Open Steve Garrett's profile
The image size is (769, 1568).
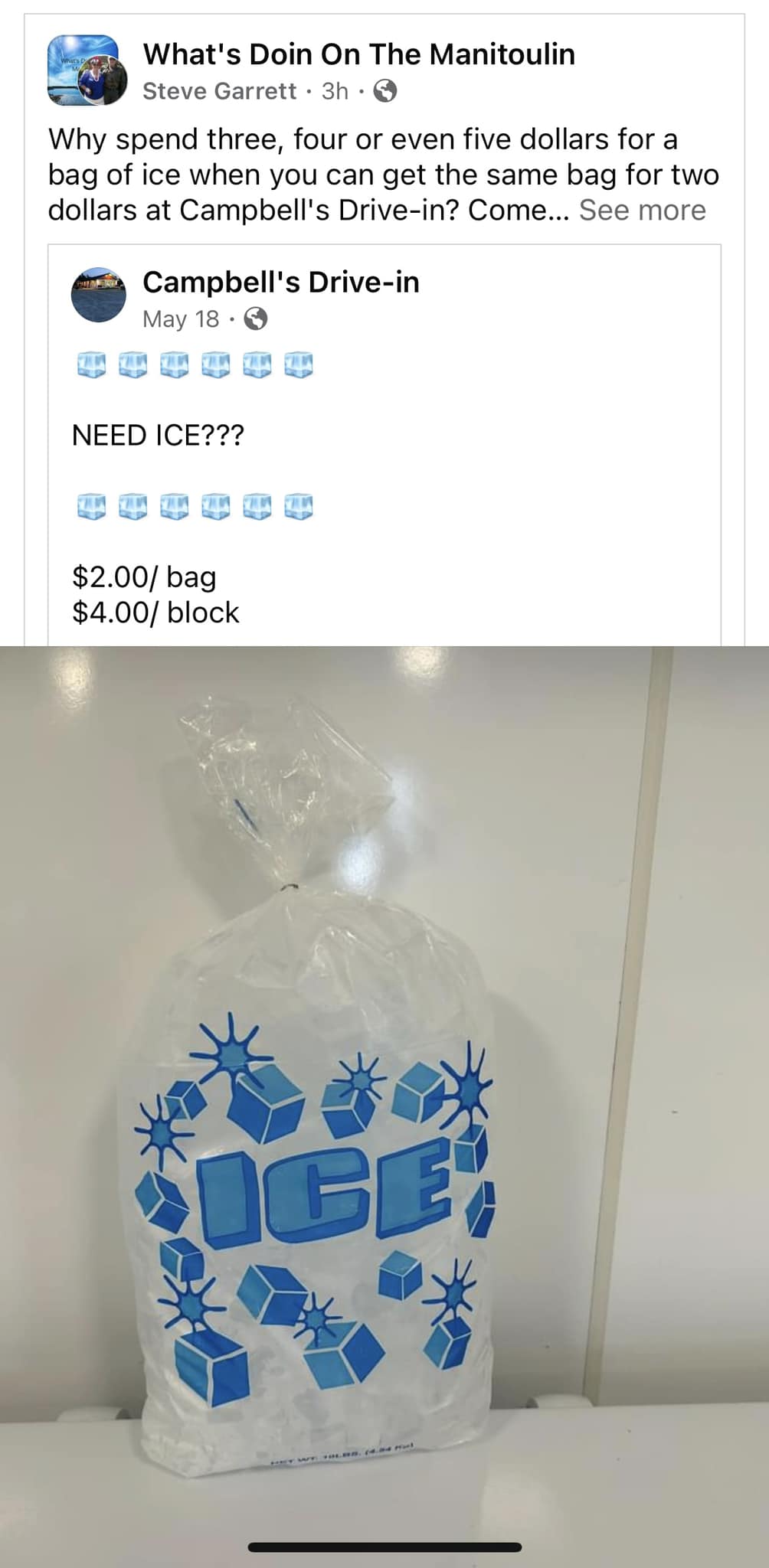tap(219, 91)
